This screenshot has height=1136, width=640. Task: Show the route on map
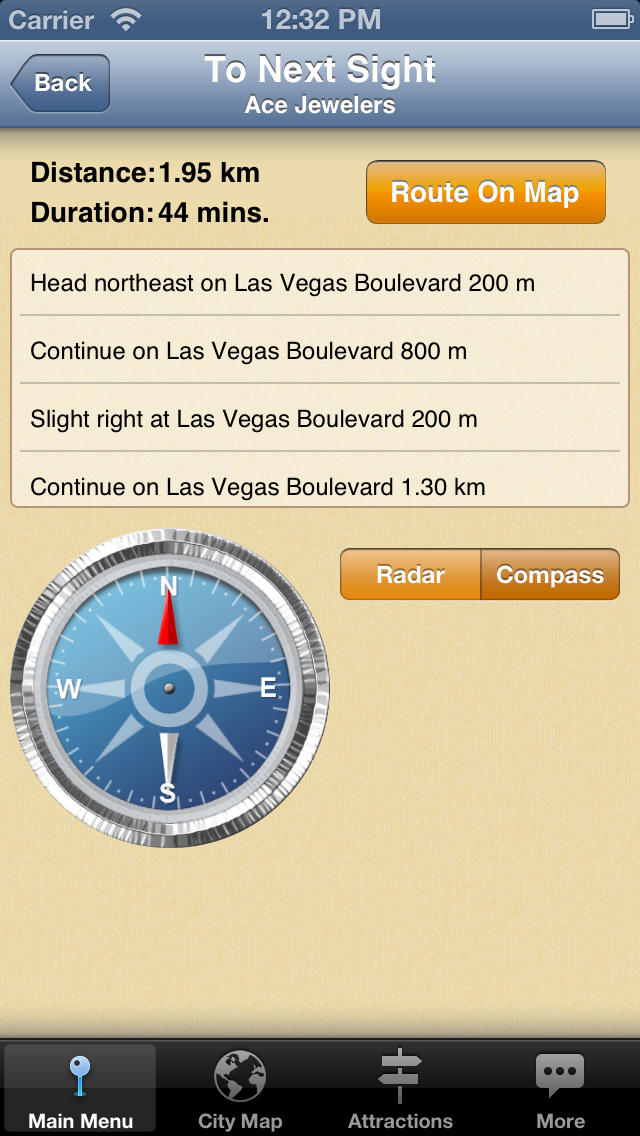tap(486, 192)
